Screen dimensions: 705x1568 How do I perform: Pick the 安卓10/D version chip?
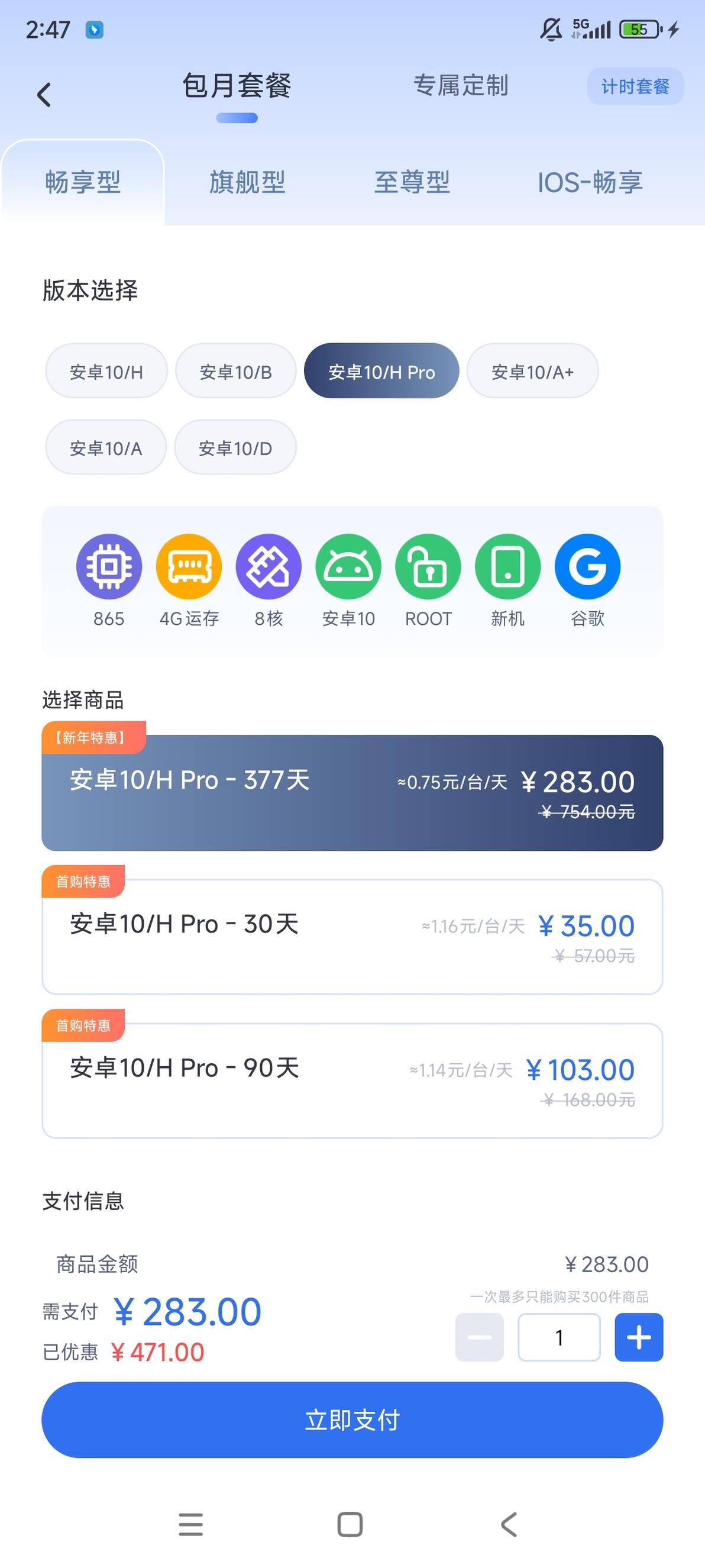pos(235,447)
